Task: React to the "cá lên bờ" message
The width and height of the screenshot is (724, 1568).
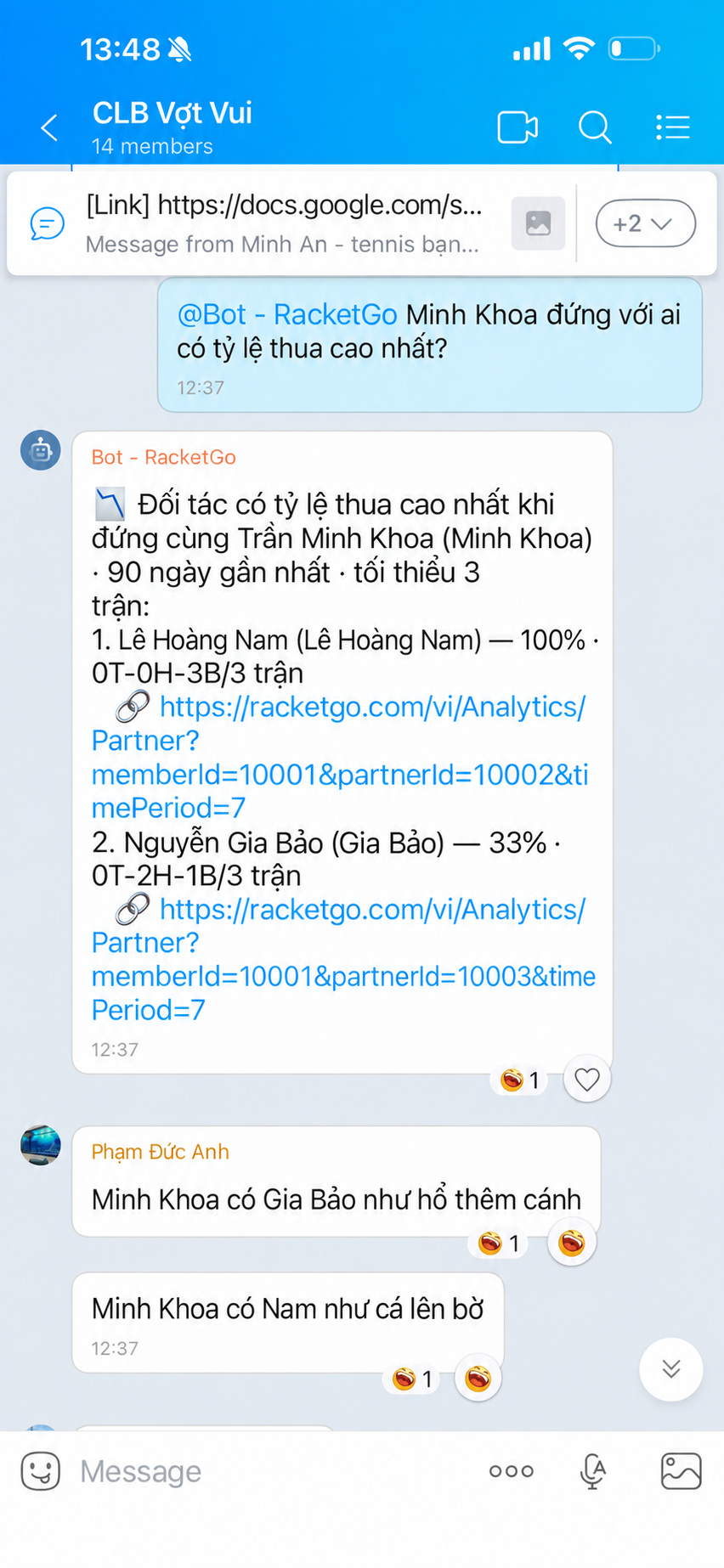Action: click(x=478, y=1378)
